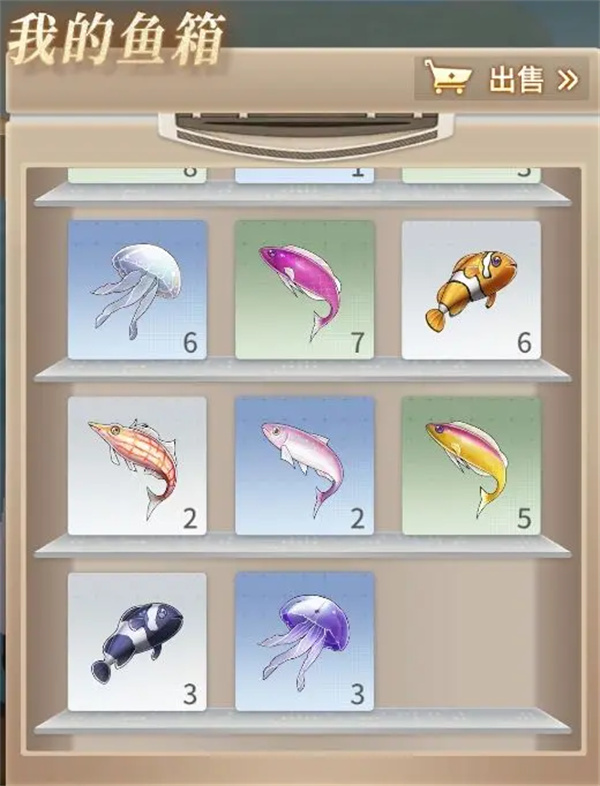This screenshot has width=600, height=786.
Task: Choose the pink fish with count 2
Action: pyautogui.click(x=304, y=465)
